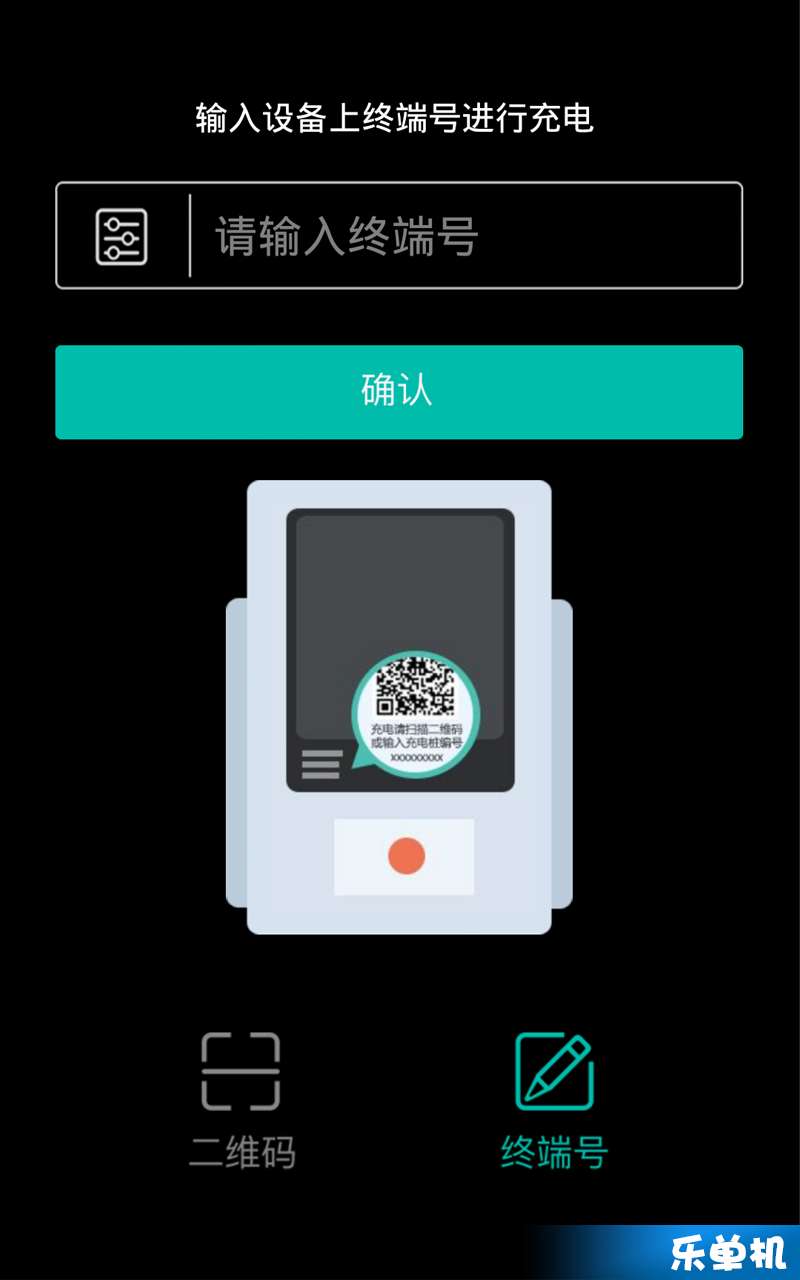800x1280 pixels.
Task: Tap the 确认 button
Action: coord(398,391)
